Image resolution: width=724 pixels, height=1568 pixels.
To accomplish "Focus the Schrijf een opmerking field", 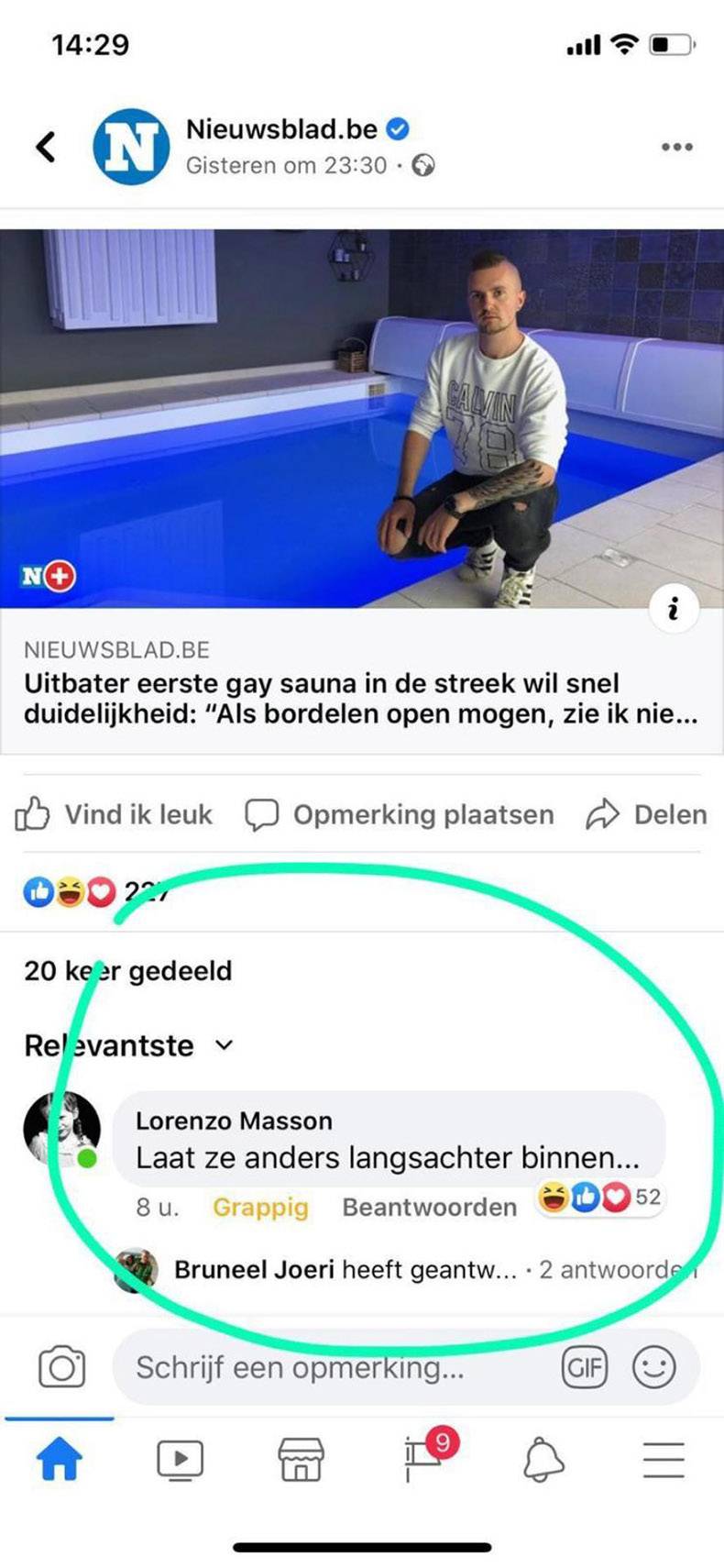I will point(330,1367).
